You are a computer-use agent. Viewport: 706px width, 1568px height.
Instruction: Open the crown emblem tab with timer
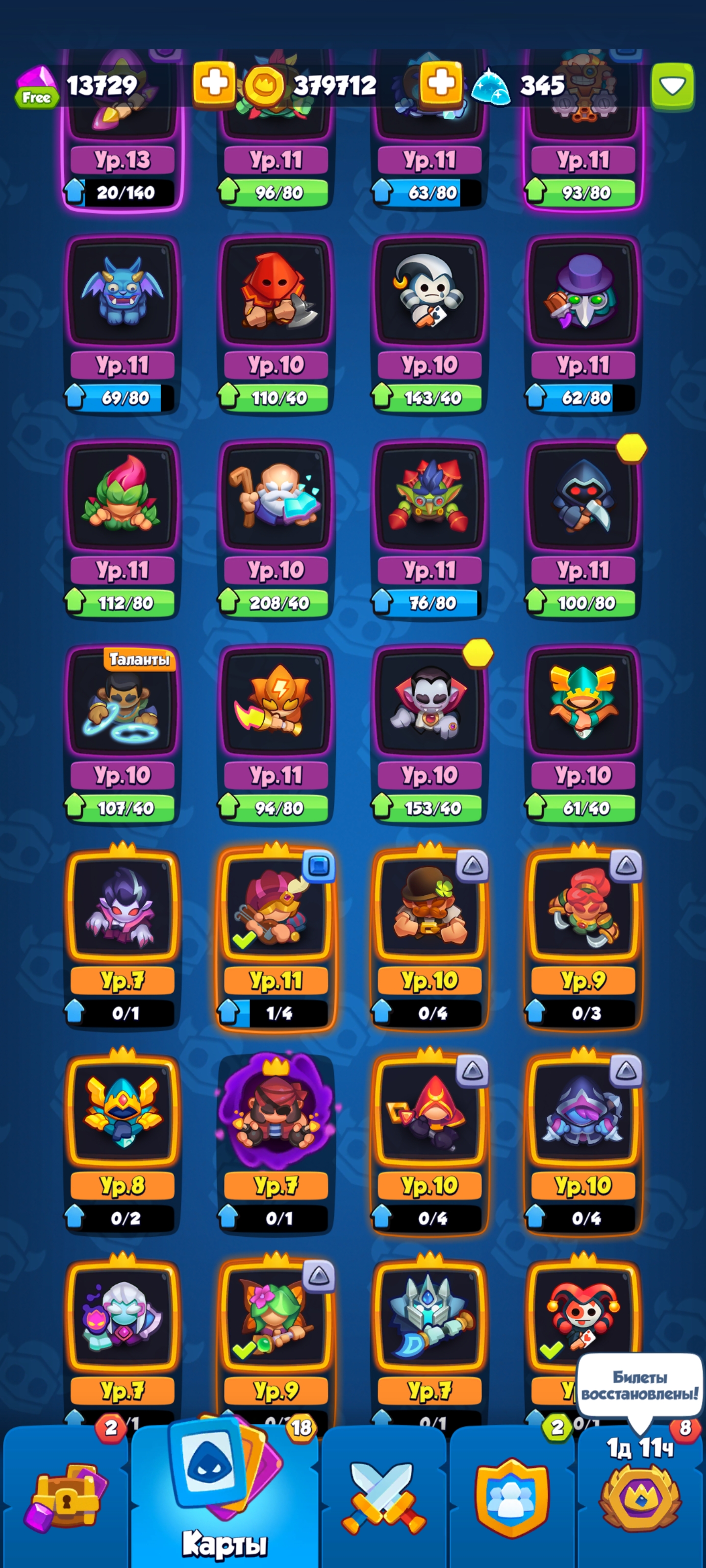coord(640,1497)
